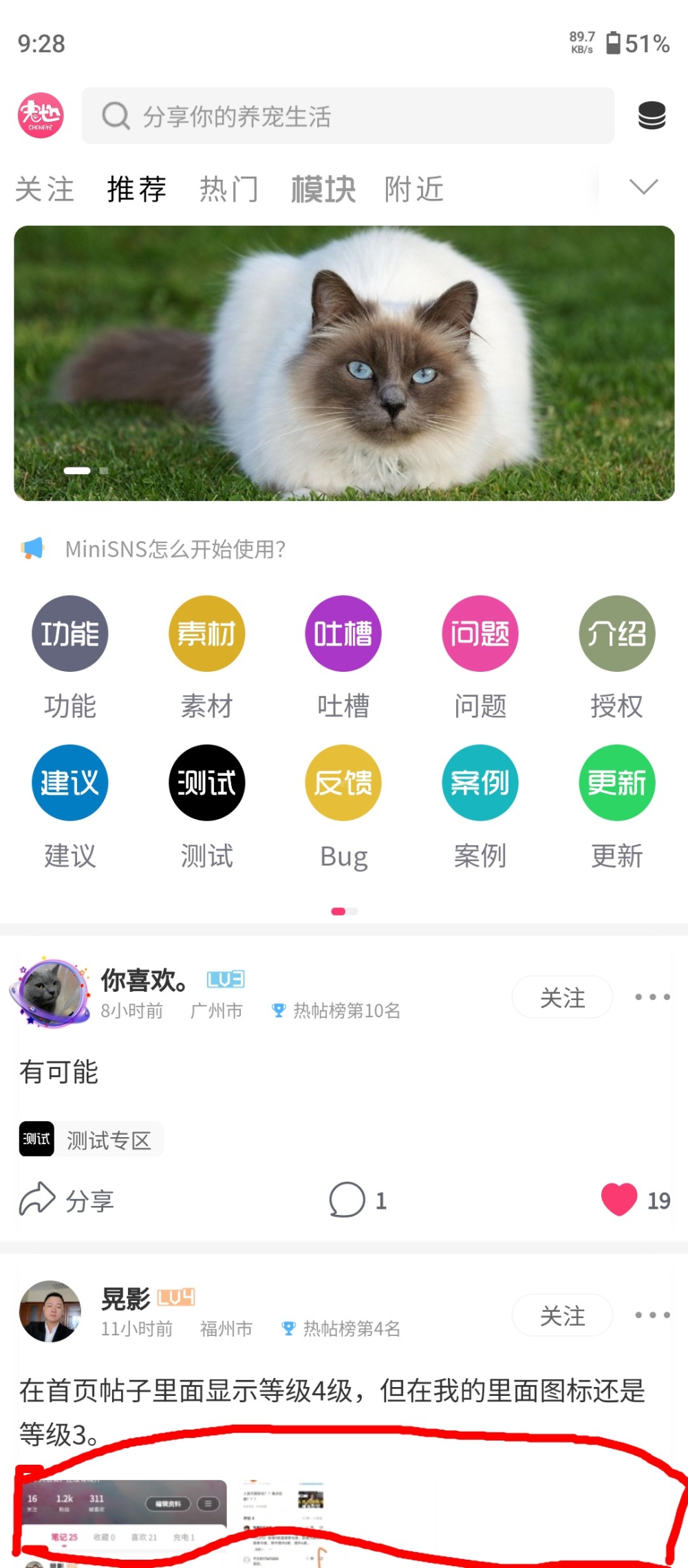Switch to the 关注 tab
The width and height of the screenshot is (688, 1568).
tap(45, 189)
